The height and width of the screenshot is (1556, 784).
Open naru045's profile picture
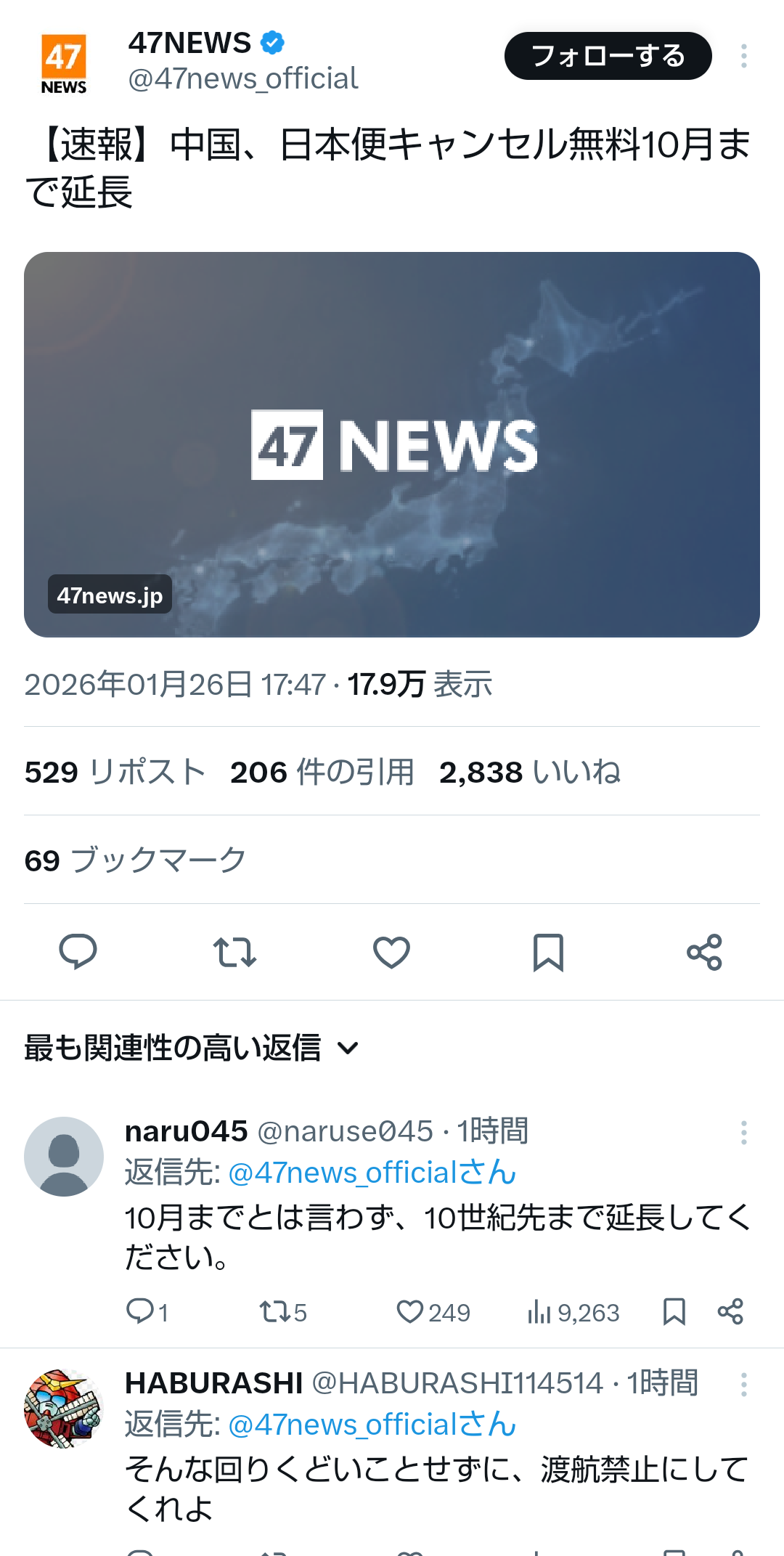click(64, 1156)
